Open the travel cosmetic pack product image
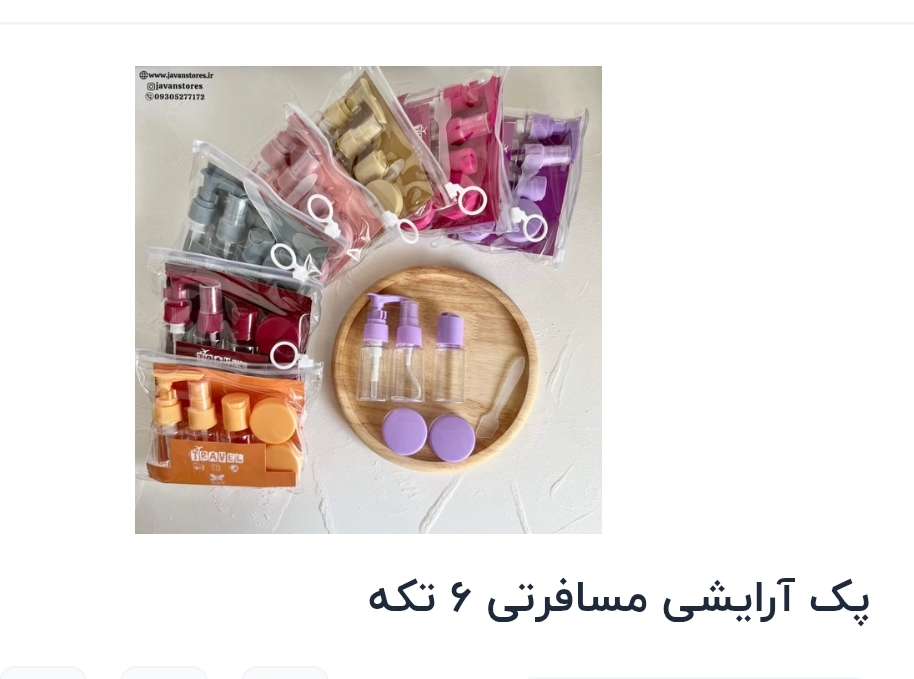Viewport: 914px width, 679px height. [x=368, y=300]
